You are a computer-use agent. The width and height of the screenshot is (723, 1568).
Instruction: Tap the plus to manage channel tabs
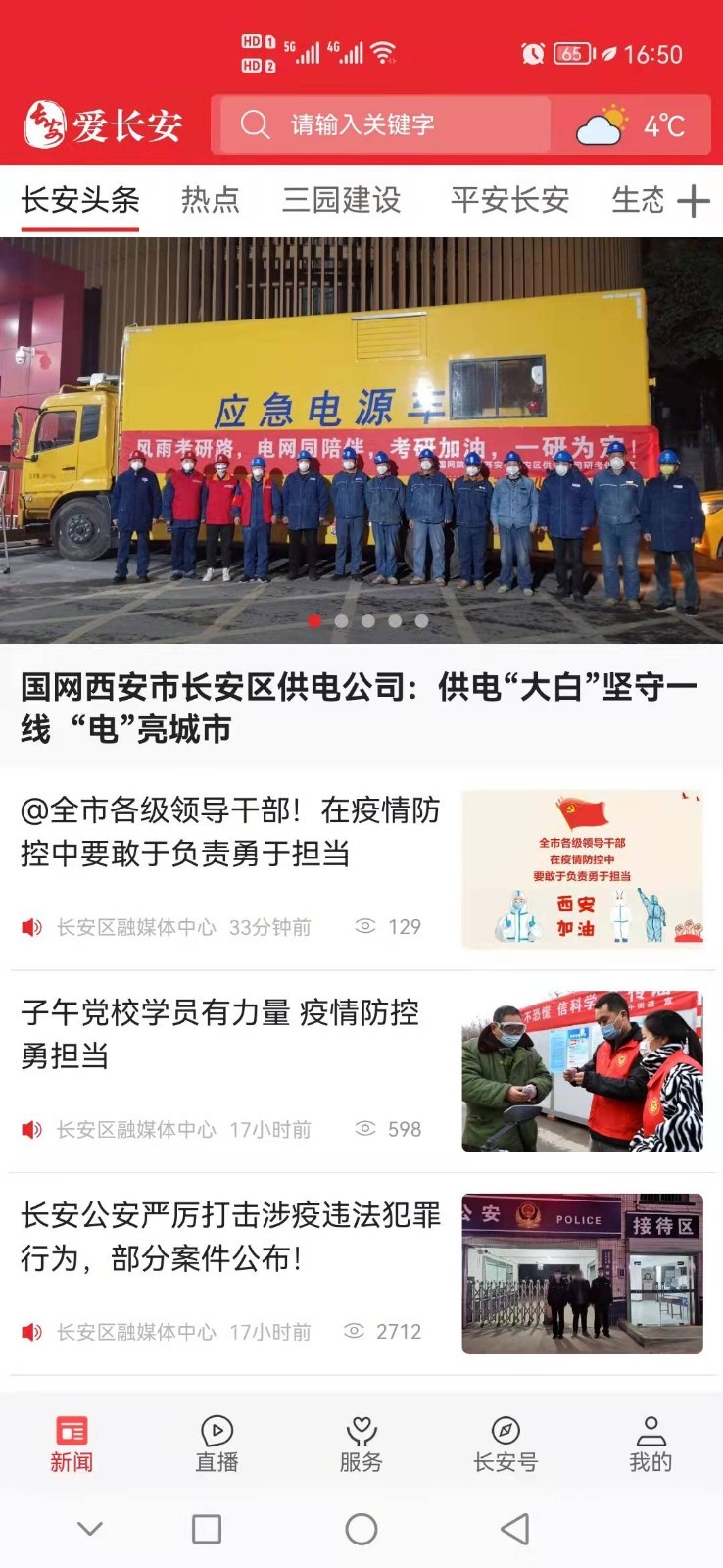click(x=698, y=199)
